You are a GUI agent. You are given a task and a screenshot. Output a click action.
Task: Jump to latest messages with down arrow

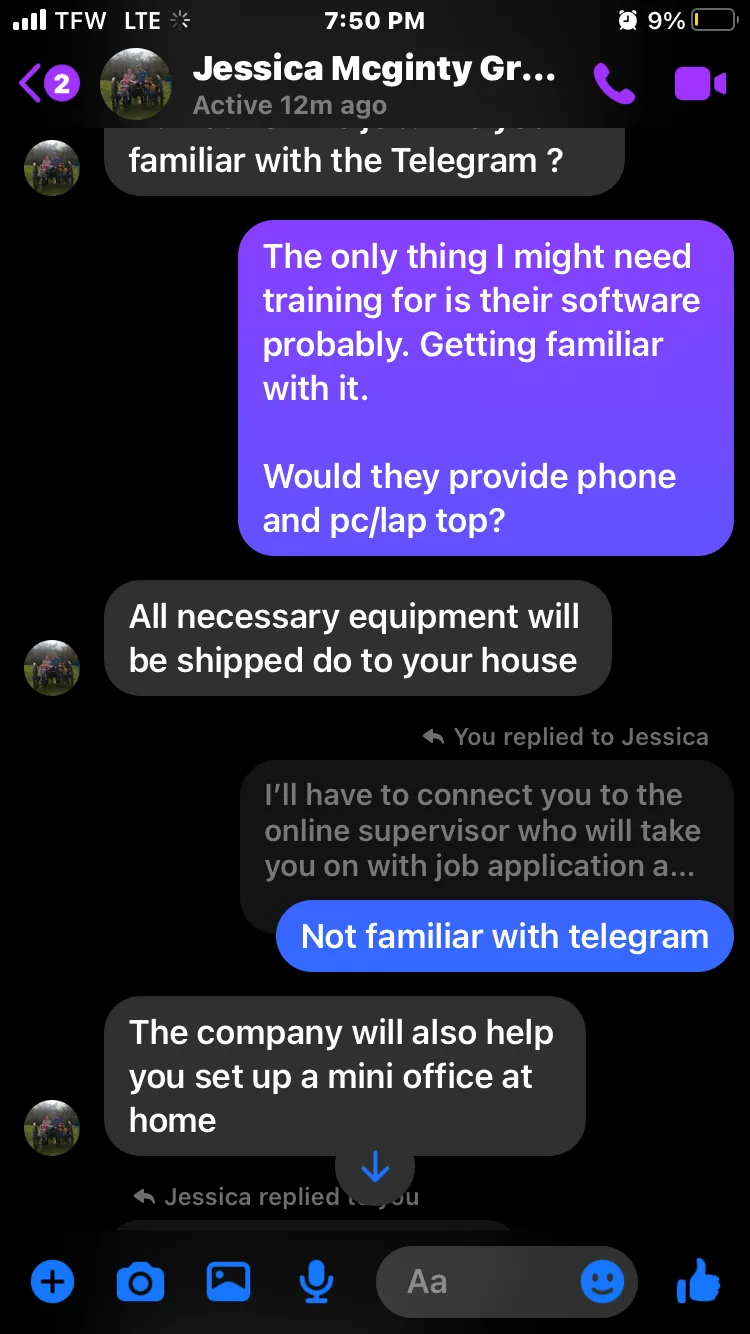(x=375, y=1166)
